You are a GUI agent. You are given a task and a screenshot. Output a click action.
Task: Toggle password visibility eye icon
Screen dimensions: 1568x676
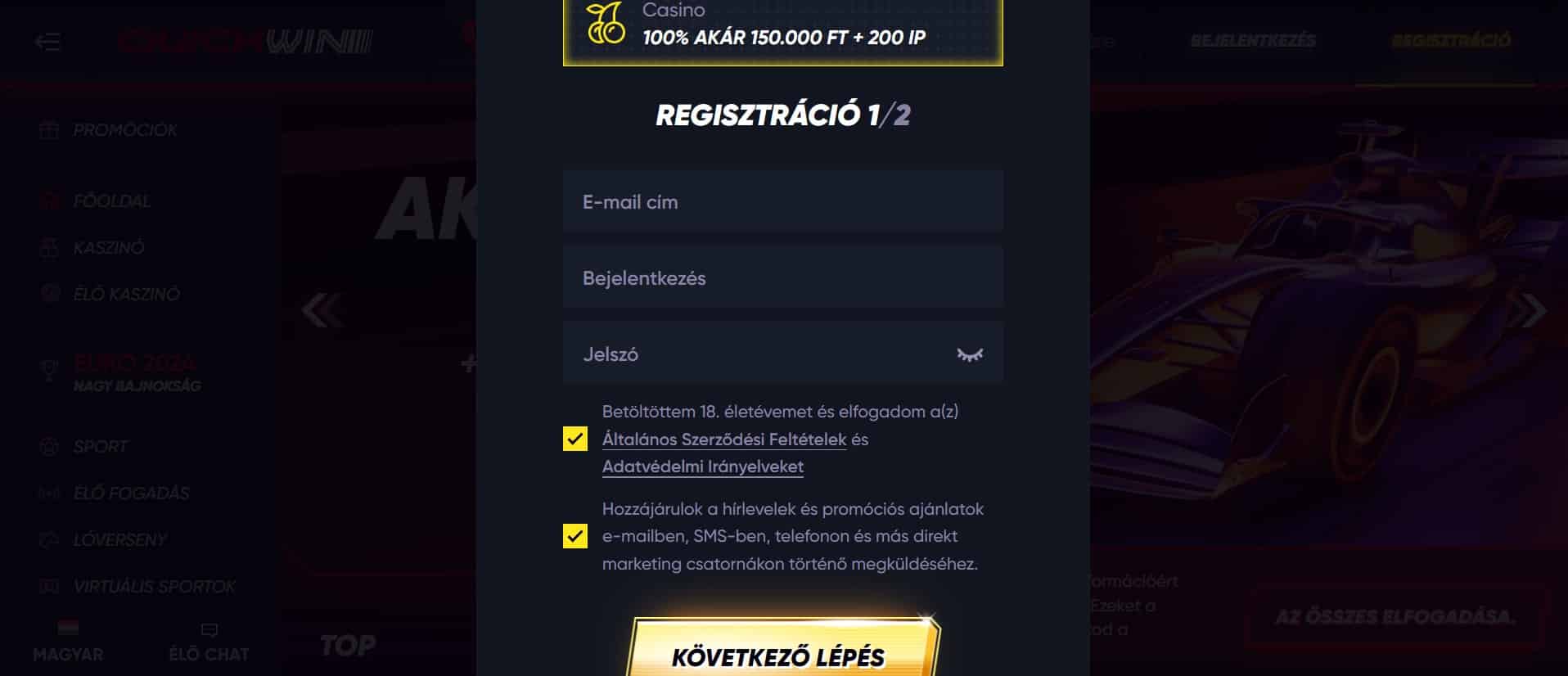coord(970,354)
